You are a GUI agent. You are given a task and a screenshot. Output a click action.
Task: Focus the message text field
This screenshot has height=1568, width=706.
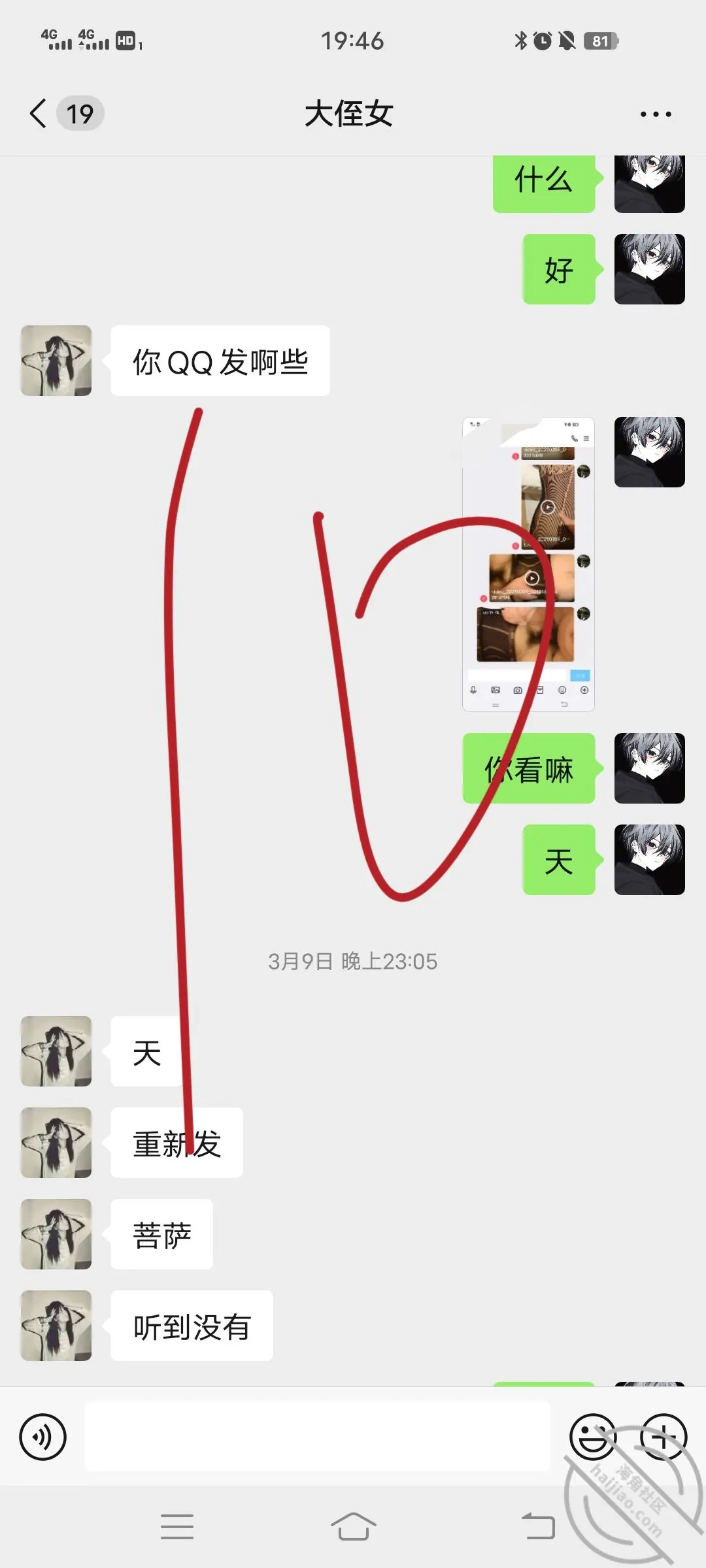318,1436
